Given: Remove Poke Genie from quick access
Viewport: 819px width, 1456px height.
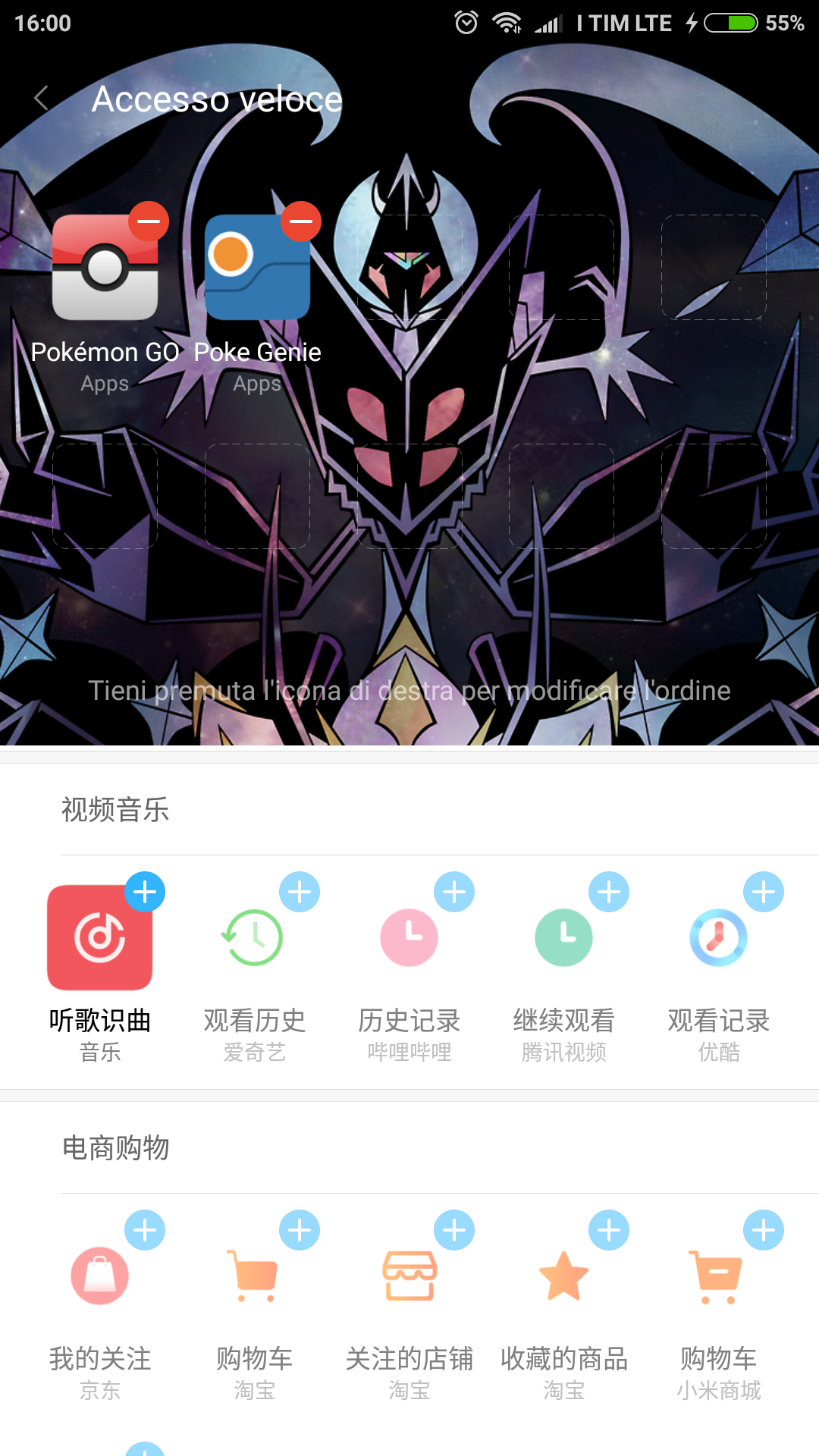Looking at the screenshot, I should 301,221.
